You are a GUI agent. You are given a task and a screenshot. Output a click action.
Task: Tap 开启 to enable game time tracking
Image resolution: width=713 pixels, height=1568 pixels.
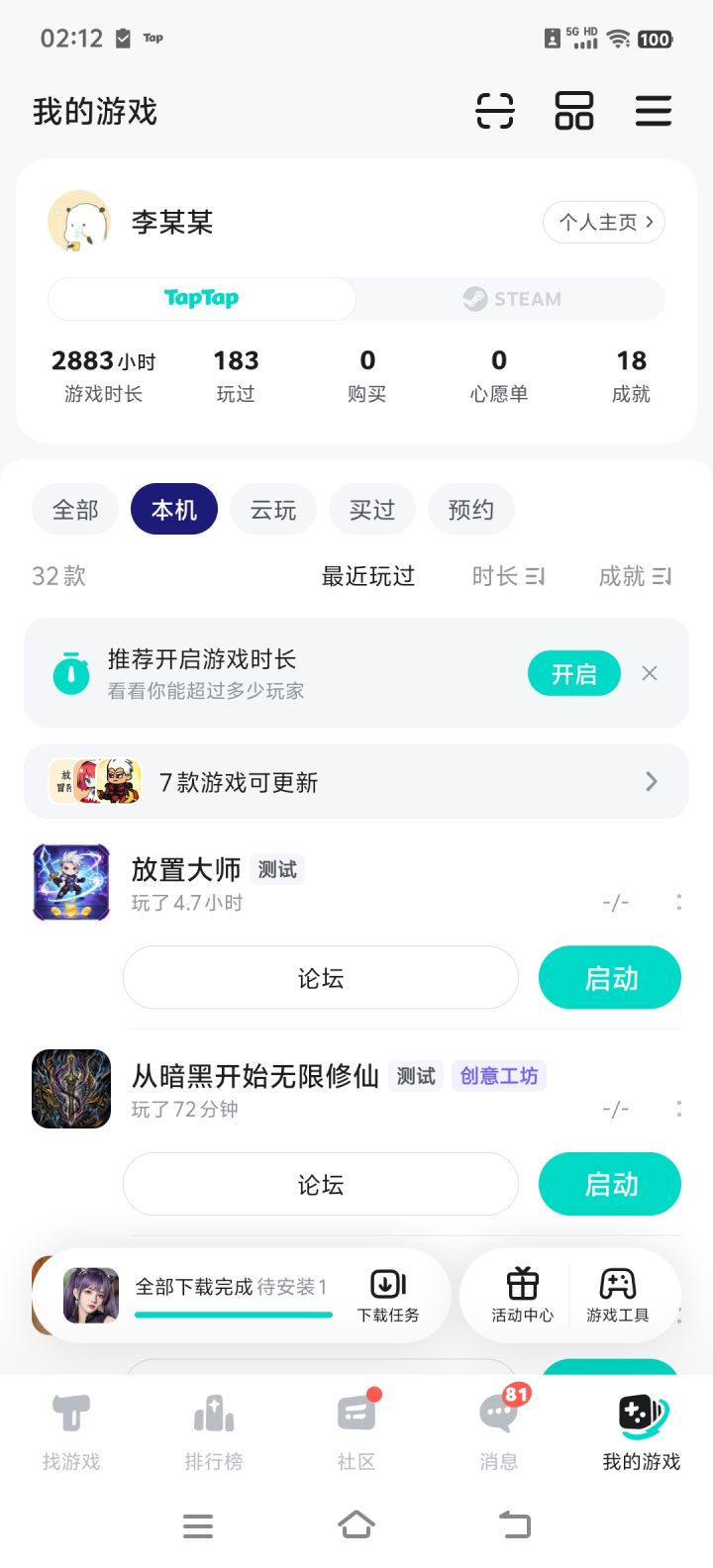pos(574,674)
